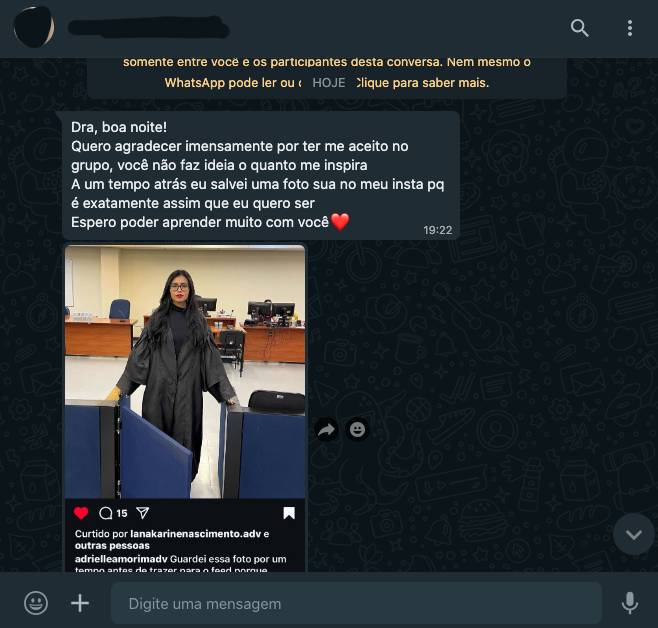The width and height of the screenshot is (658, 628).
Task: Open the contact's profile picture
Action: click(33, 27)
